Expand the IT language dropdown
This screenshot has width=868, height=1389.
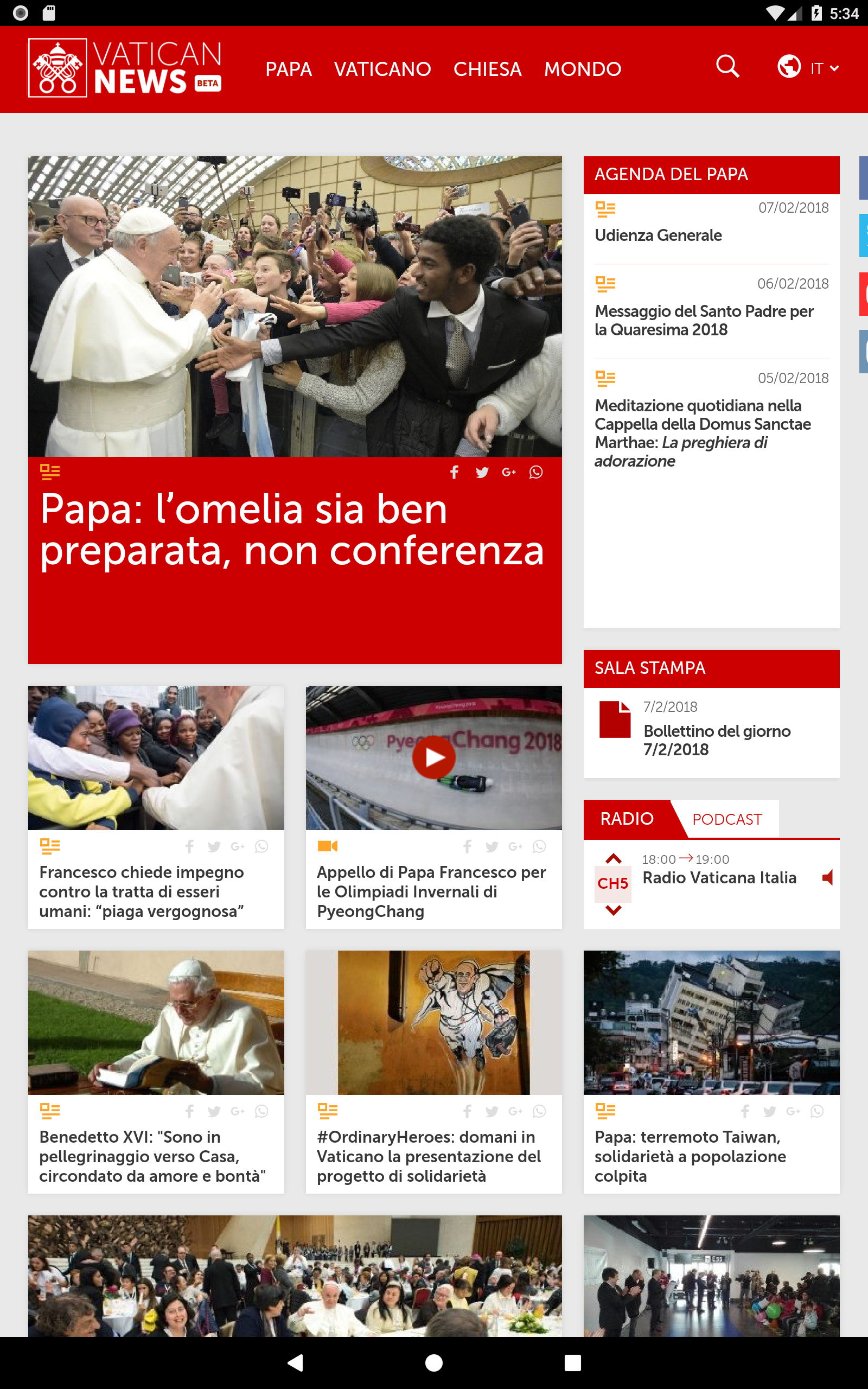(809, 68)
